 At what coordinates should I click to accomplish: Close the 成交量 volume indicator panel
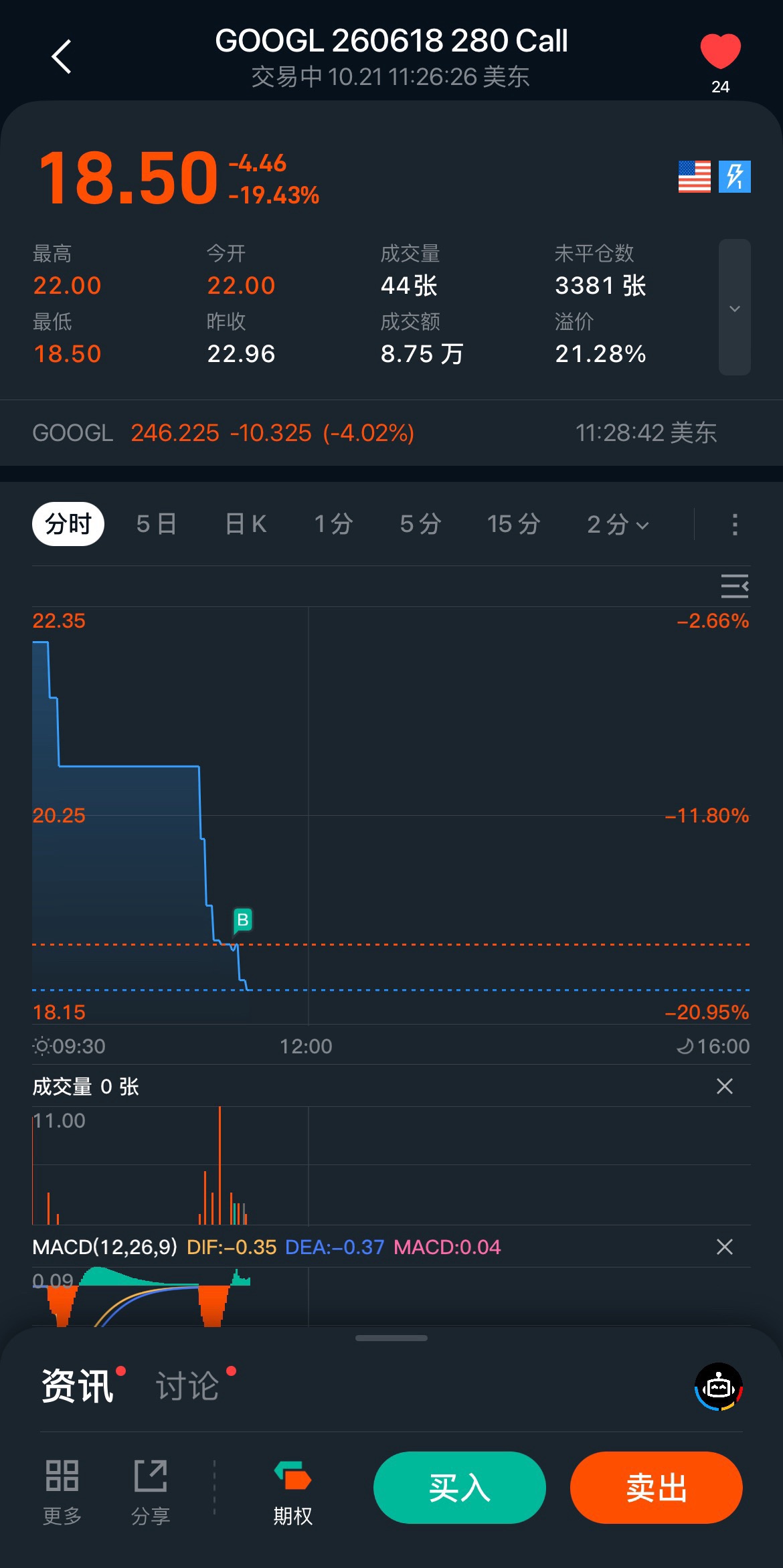point(725,1086)
